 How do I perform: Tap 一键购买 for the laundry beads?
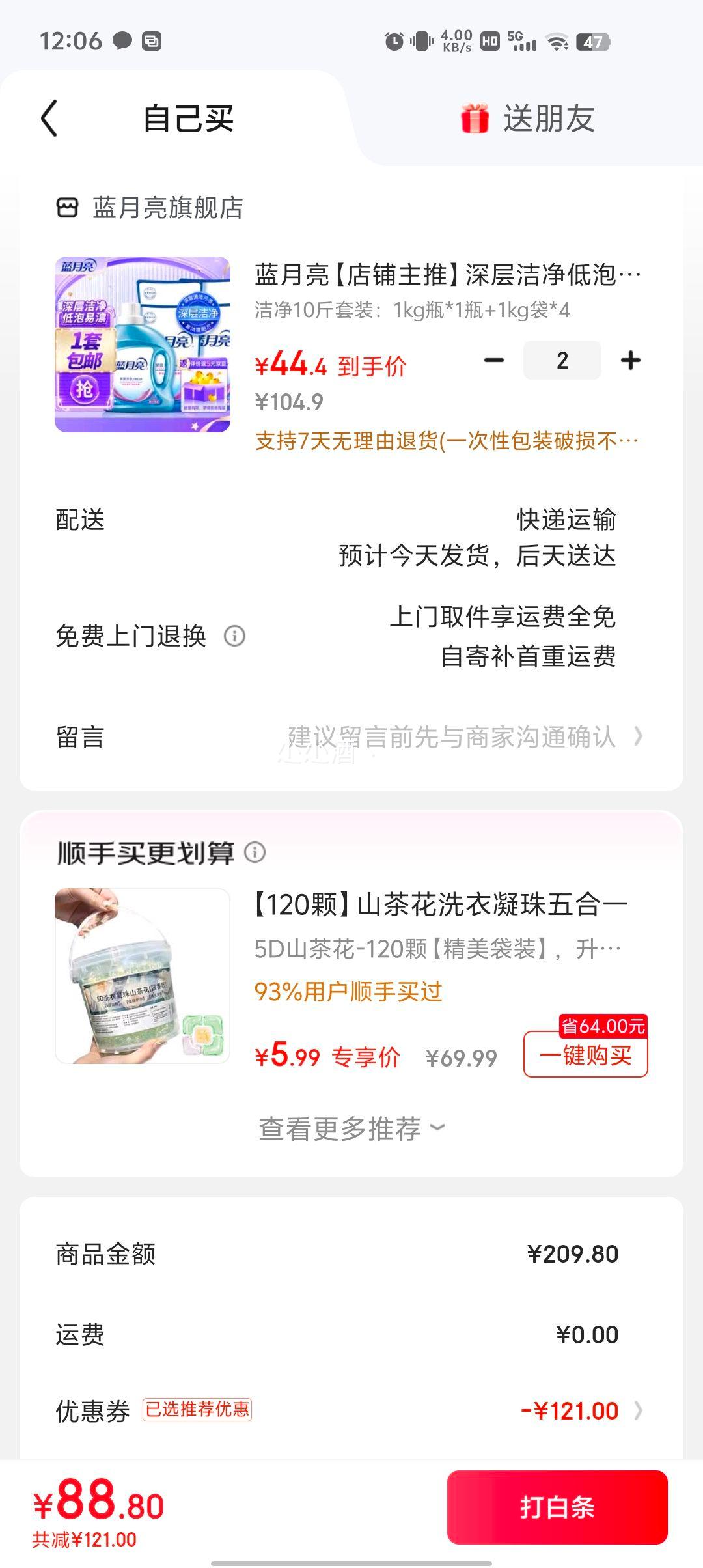(585, 1055)
